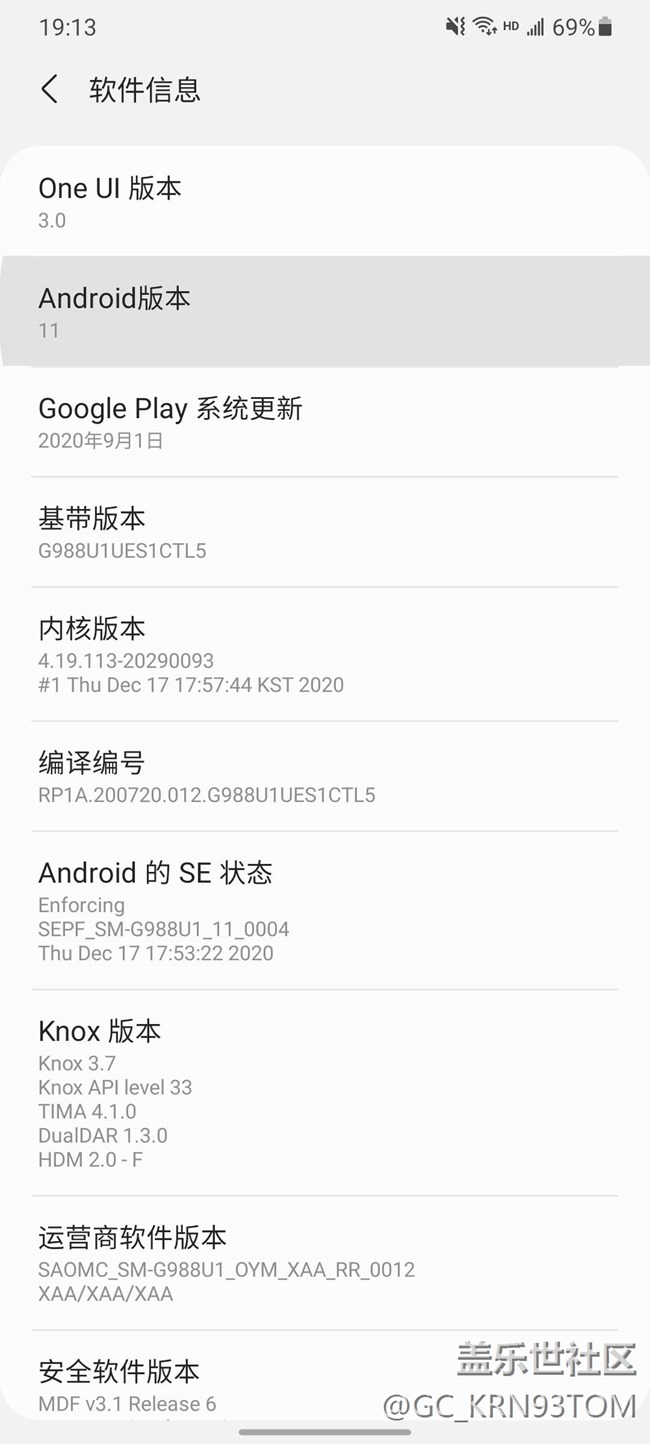Tap the One UI 版本 row
Viewport: 650px width, 1444px height.
[324, 202]
